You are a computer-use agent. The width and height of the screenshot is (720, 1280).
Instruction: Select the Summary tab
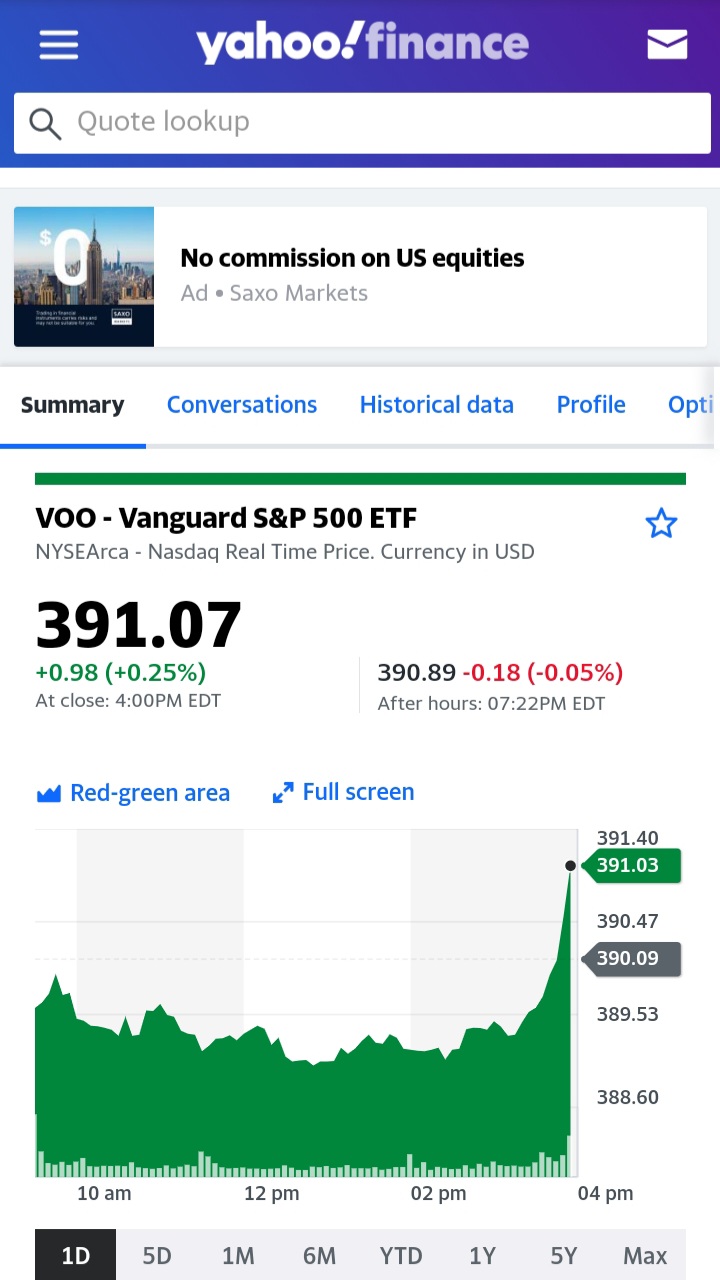pos(73,405)
